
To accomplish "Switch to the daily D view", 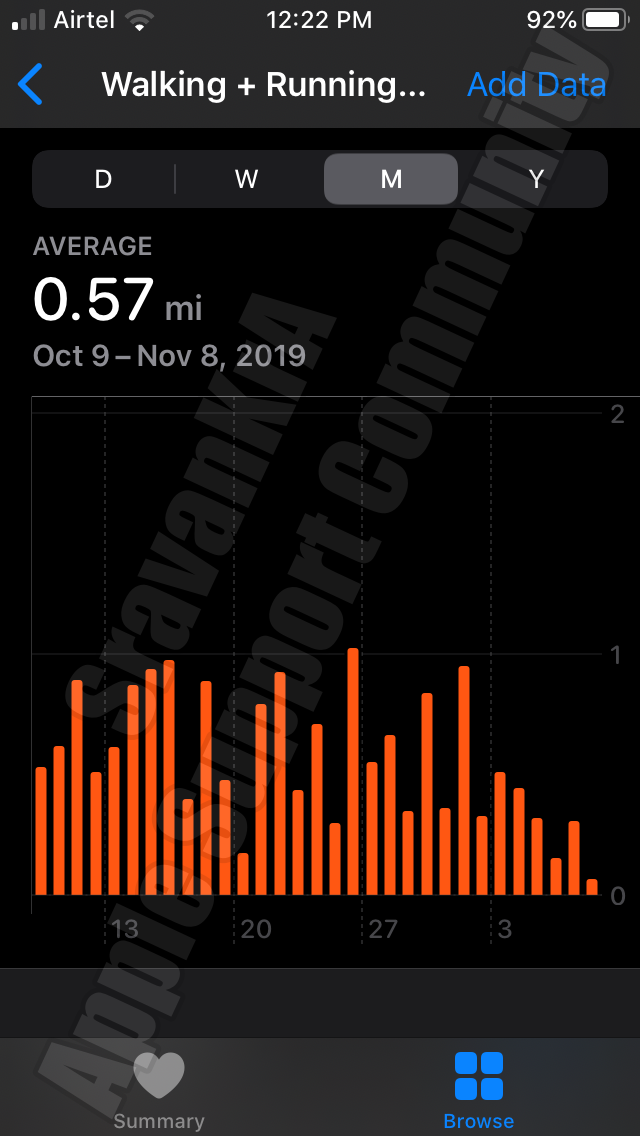I will [103, 179].
